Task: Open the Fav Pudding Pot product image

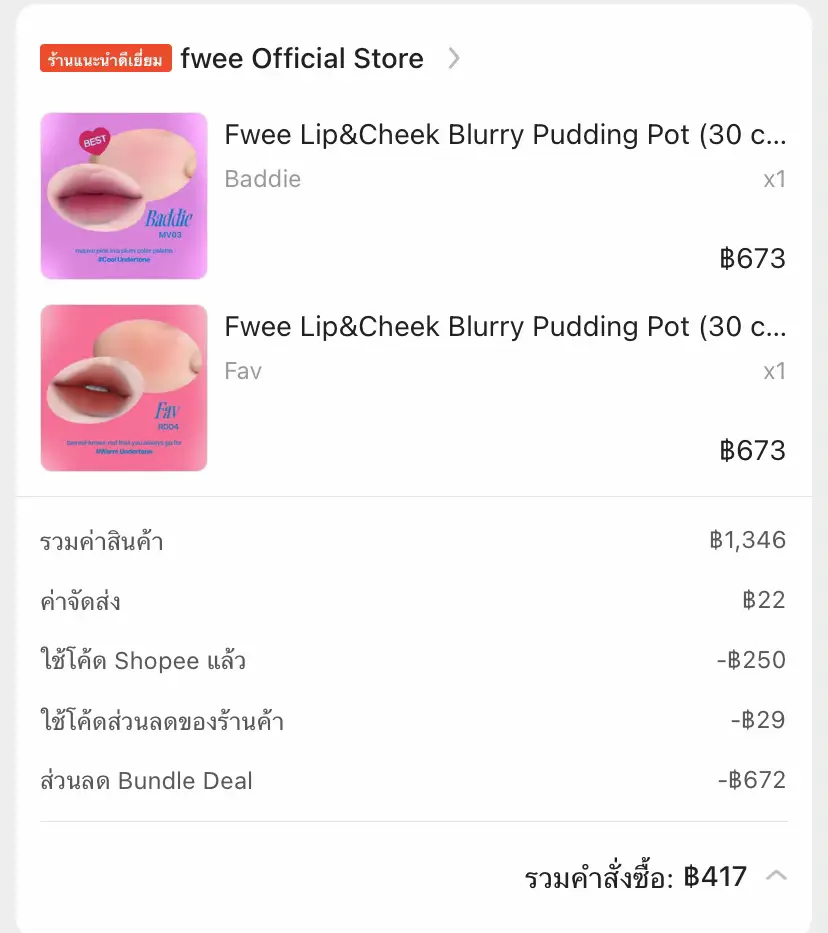Action: point(123,387)
